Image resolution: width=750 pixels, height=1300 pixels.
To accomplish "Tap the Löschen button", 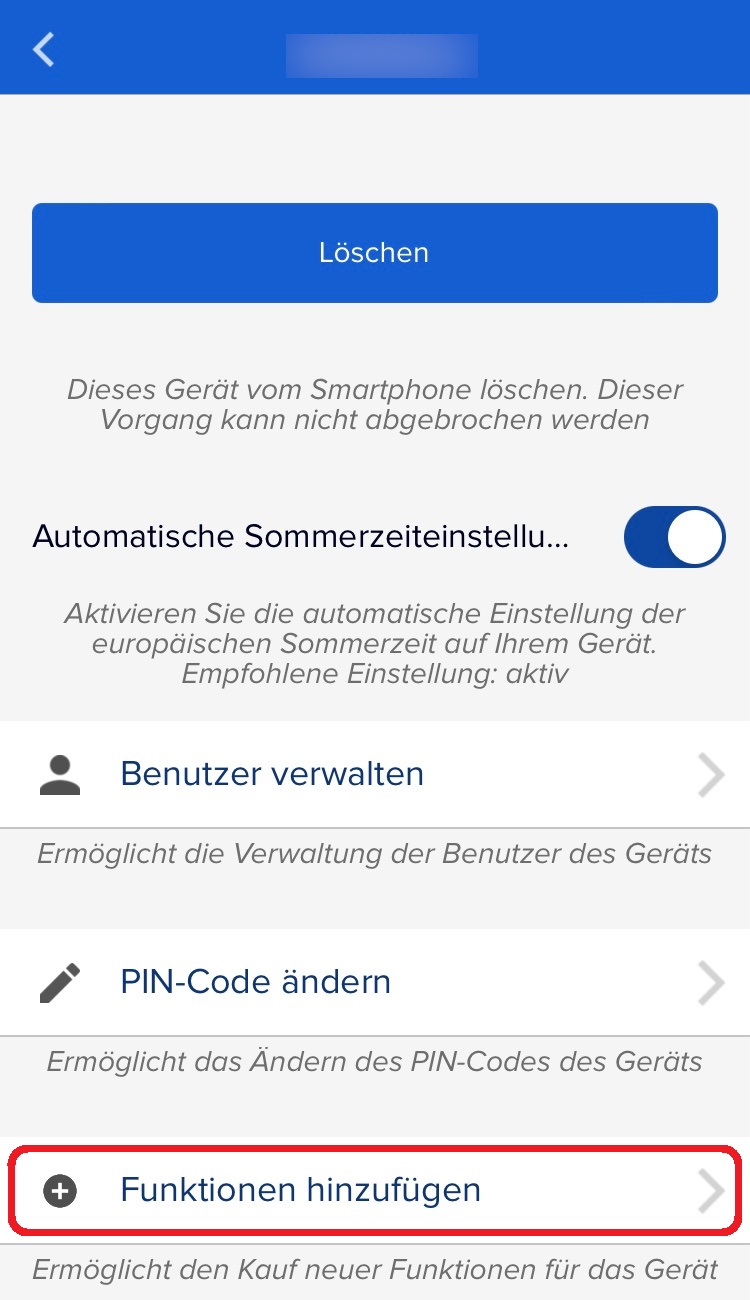I will (x=375, y=253).
